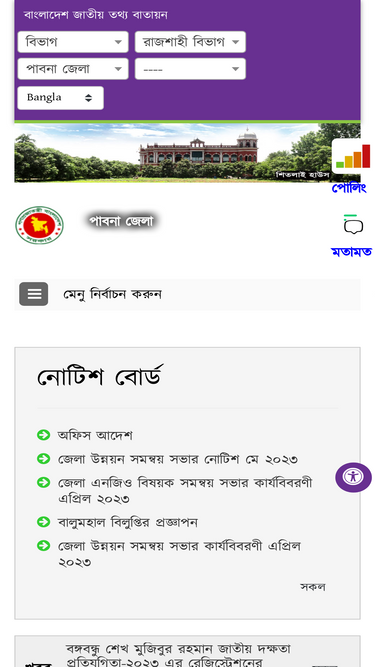Open the অফিস আদেশ notice

[x=95, y=436]
